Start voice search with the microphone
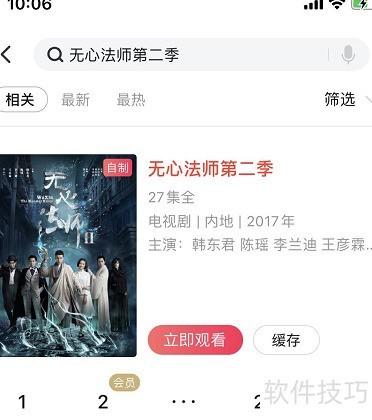372x420 pixels. pyautogui.click(x=348, y=55)
